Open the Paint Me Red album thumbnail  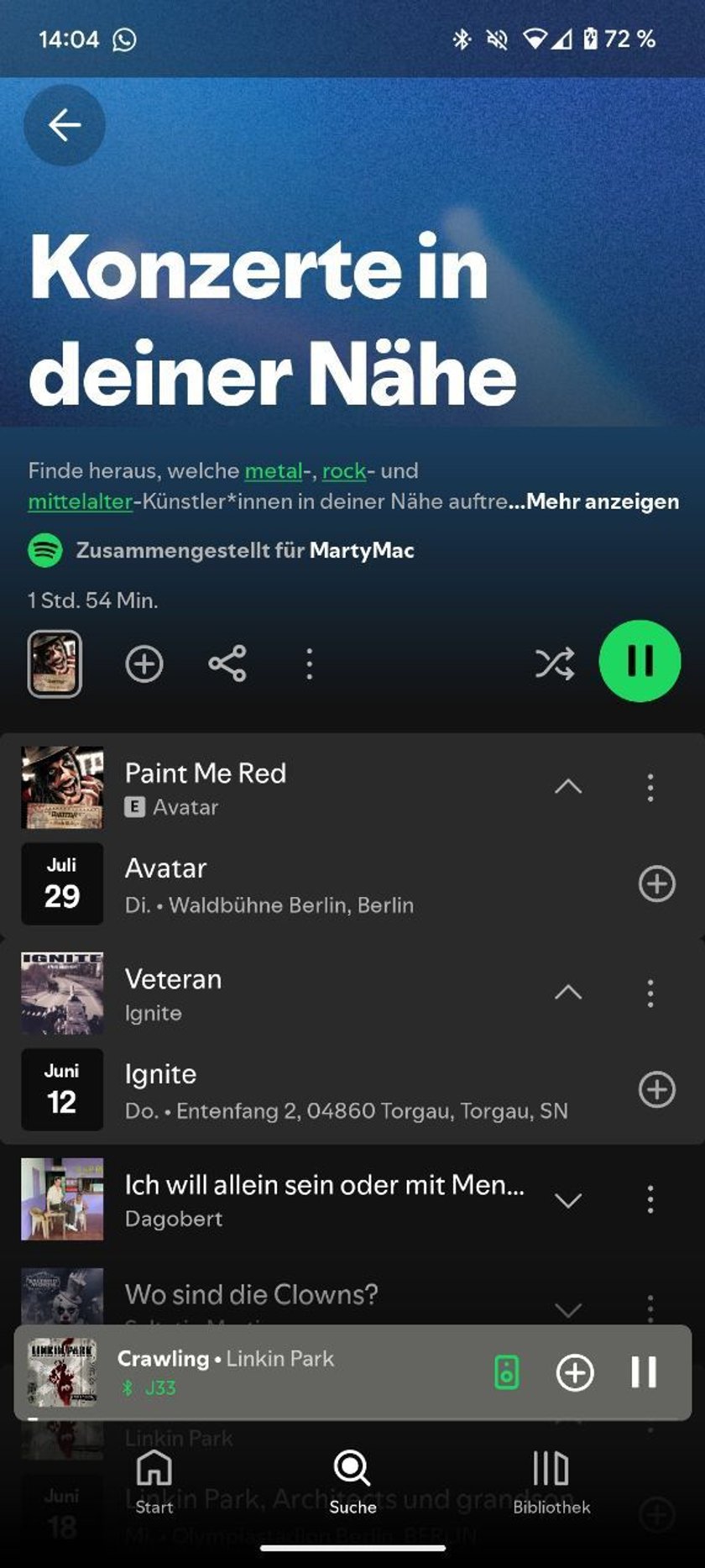pyautogui.click(x=63, y=787)
